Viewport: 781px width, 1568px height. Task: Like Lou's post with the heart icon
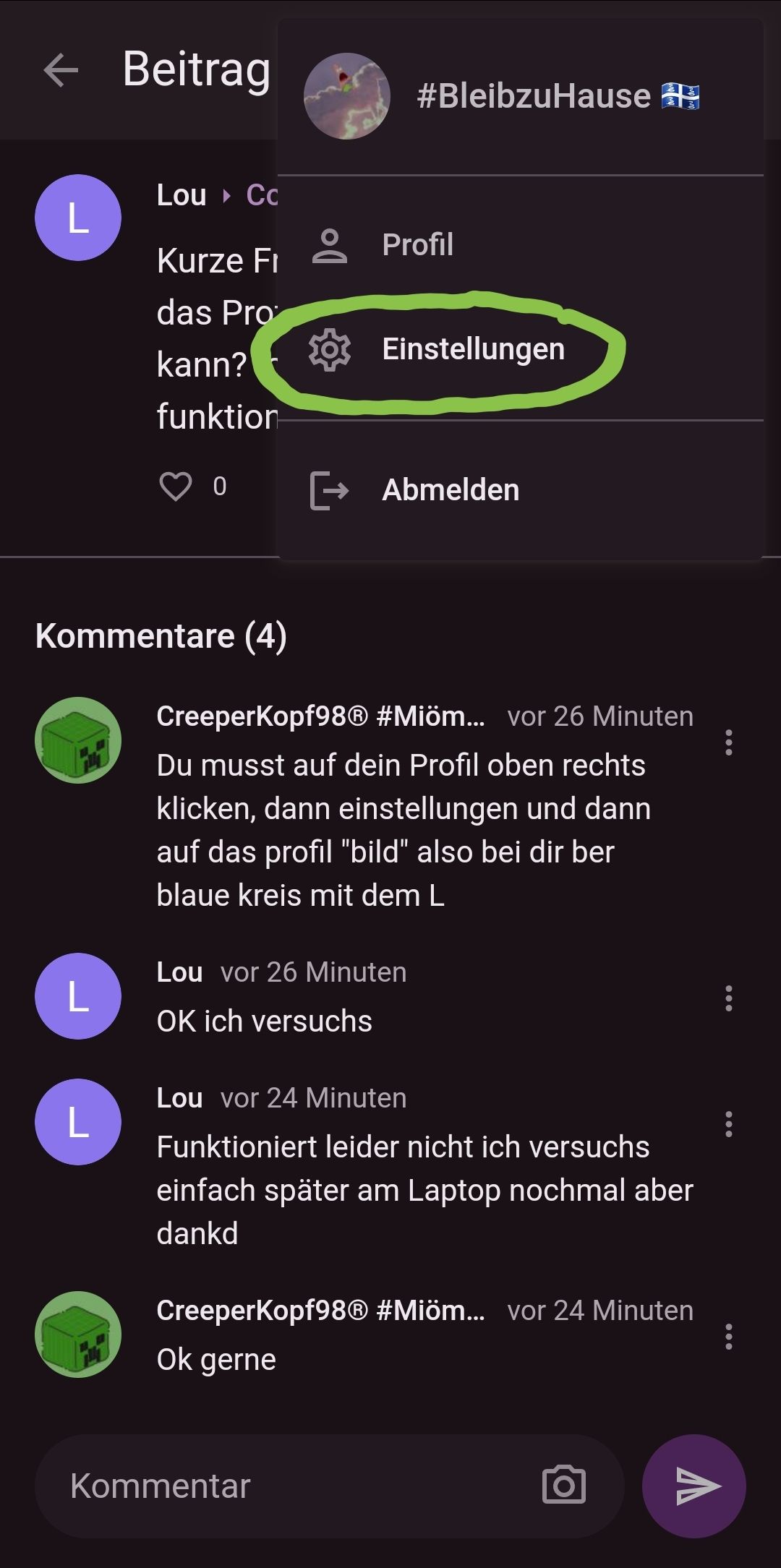[176, 487]
